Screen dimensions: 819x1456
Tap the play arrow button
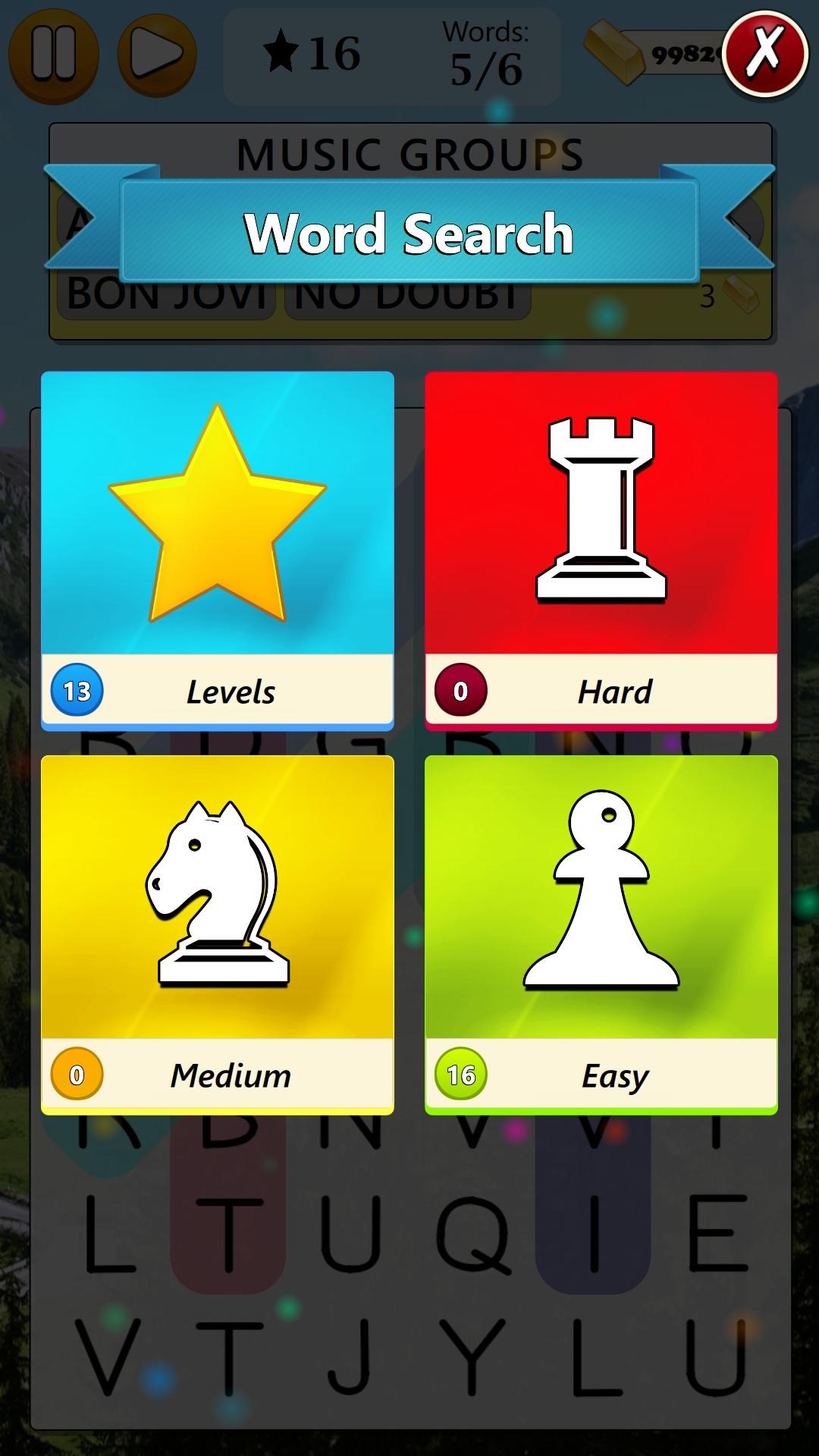156,54
